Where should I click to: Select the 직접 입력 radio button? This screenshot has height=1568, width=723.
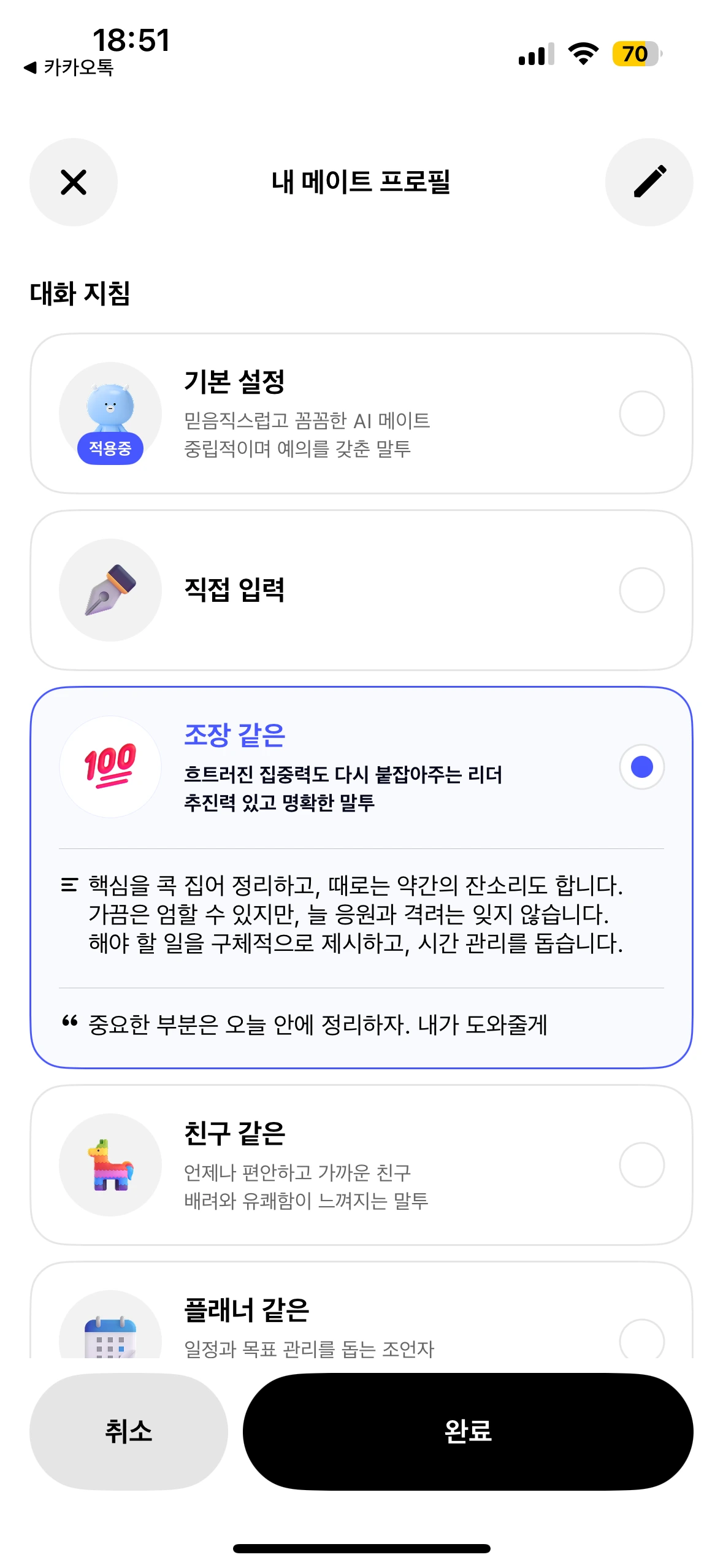[641, 590]
